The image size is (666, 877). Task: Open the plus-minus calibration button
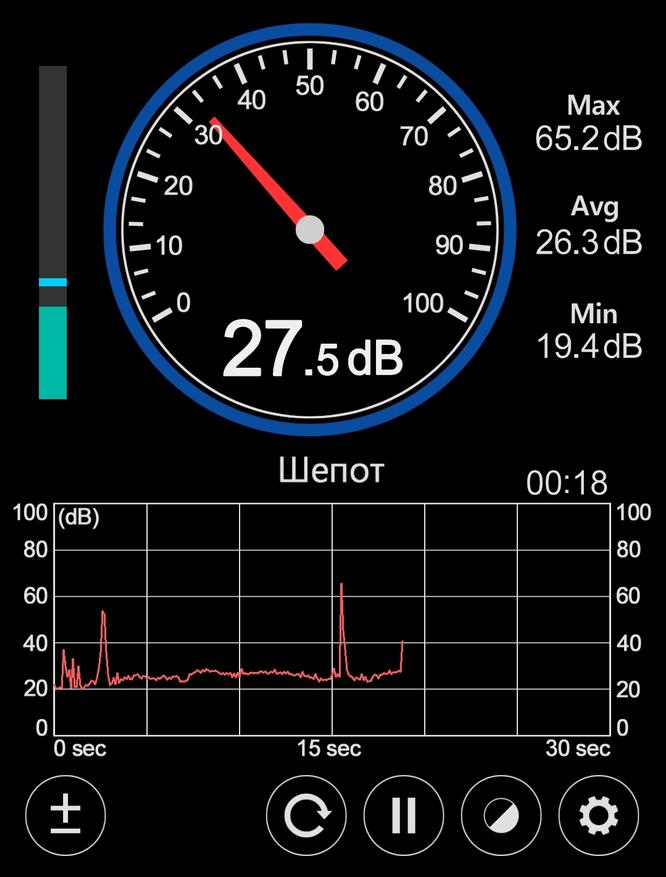coord(66,816)
